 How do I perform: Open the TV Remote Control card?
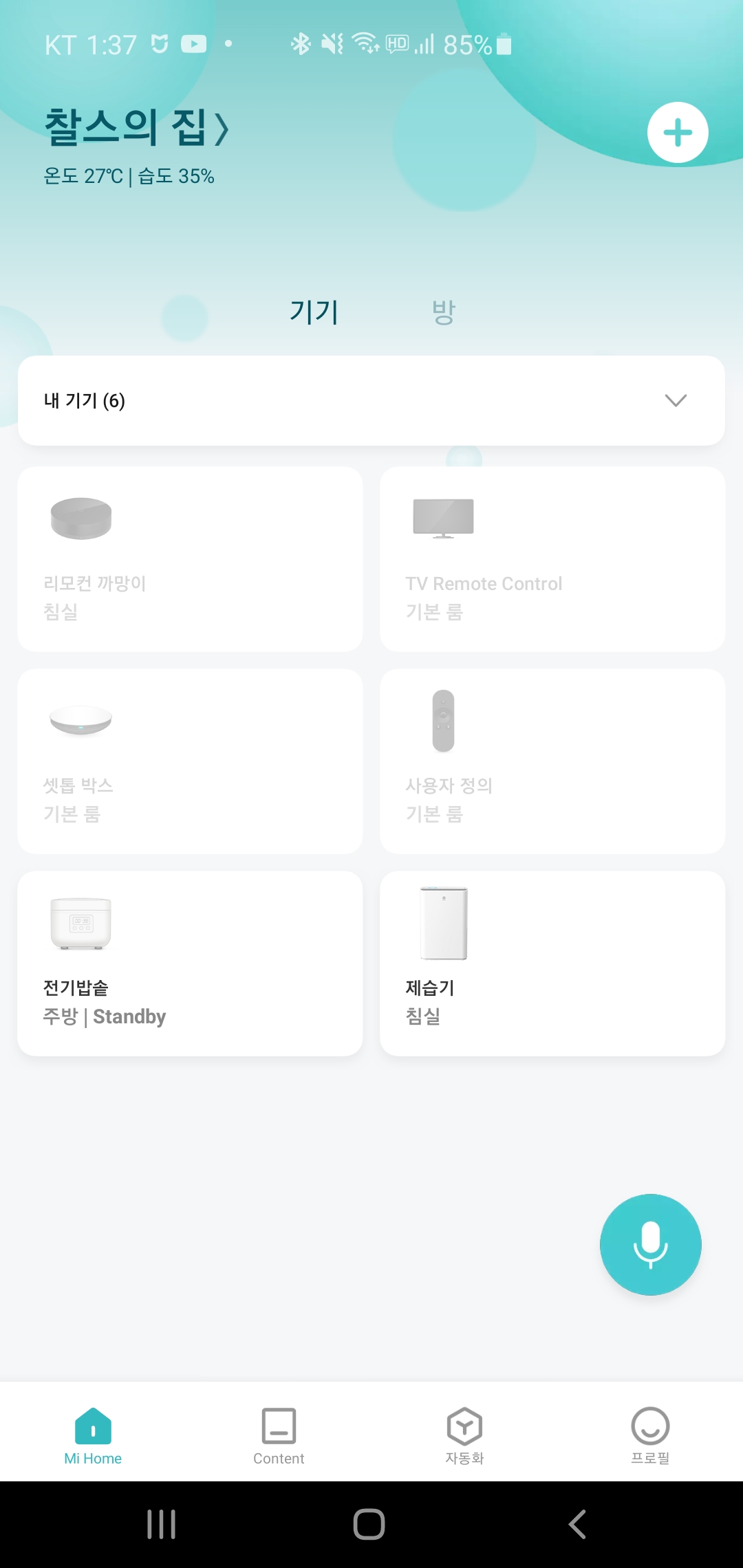coord(552,559)
